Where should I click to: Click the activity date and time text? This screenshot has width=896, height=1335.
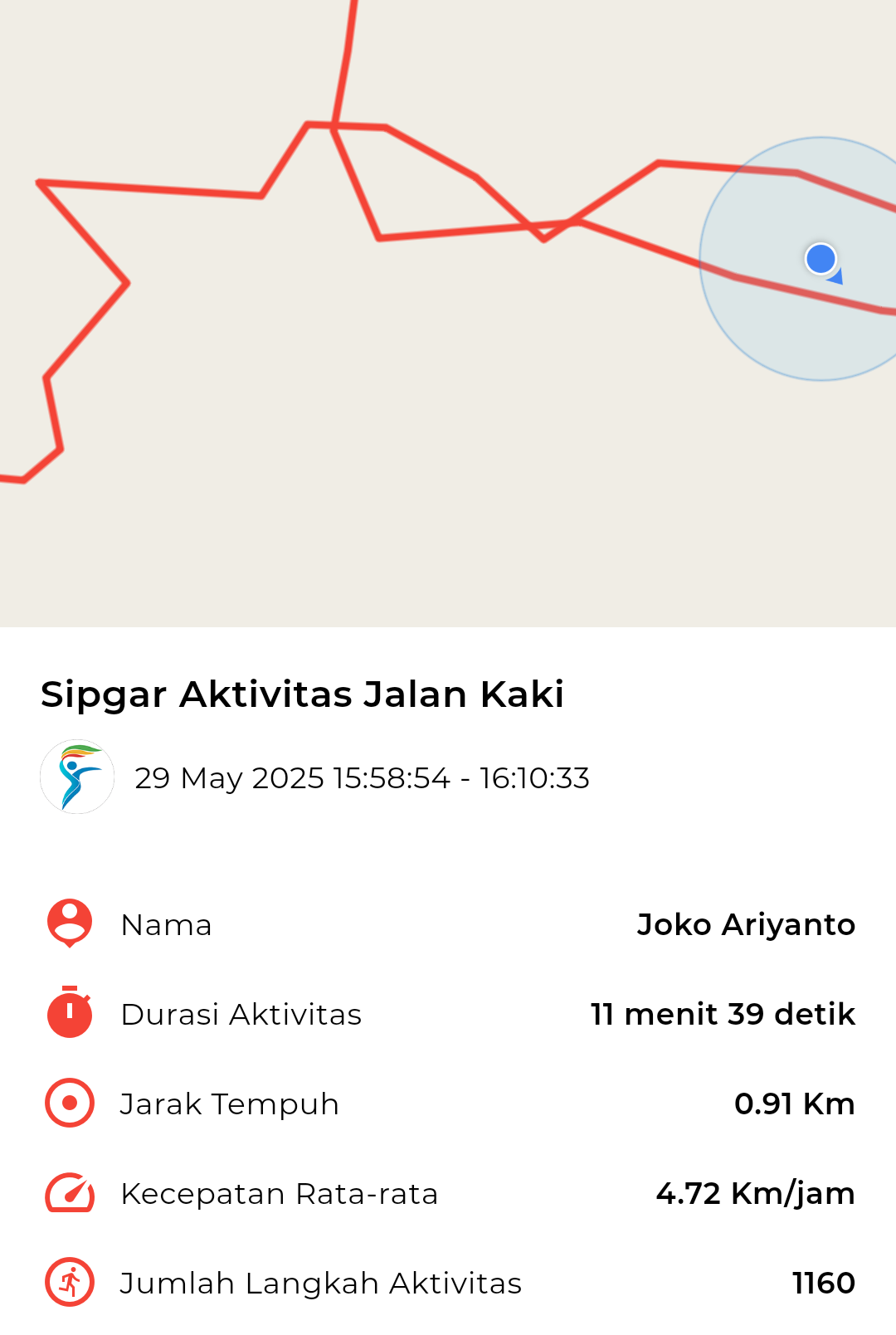pyautogui.click(x=362, y=778)
